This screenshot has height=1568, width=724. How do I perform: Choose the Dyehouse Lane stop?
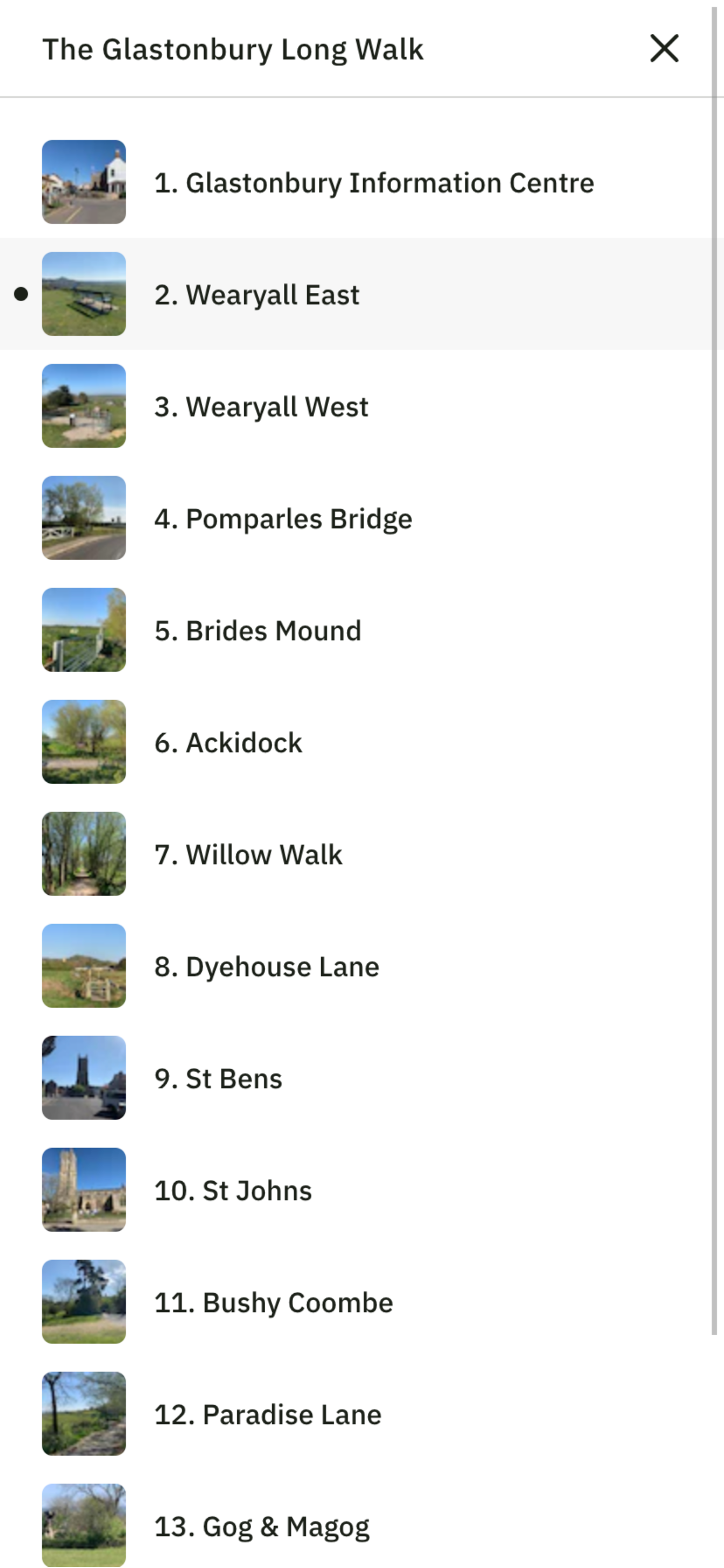coord(356,966)
